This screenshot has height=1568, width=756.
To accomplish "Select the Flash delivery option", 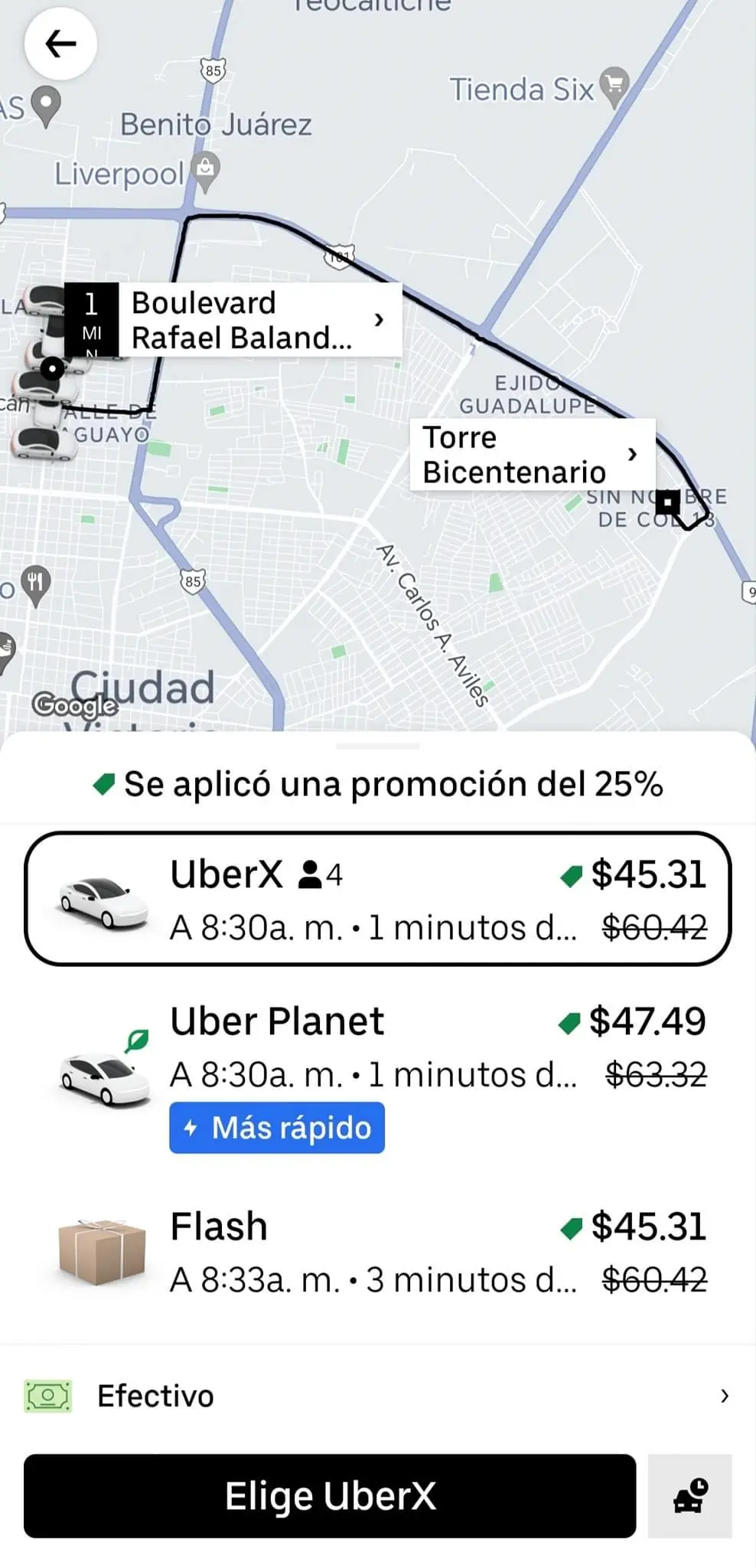I will [x=378, y=1253].
